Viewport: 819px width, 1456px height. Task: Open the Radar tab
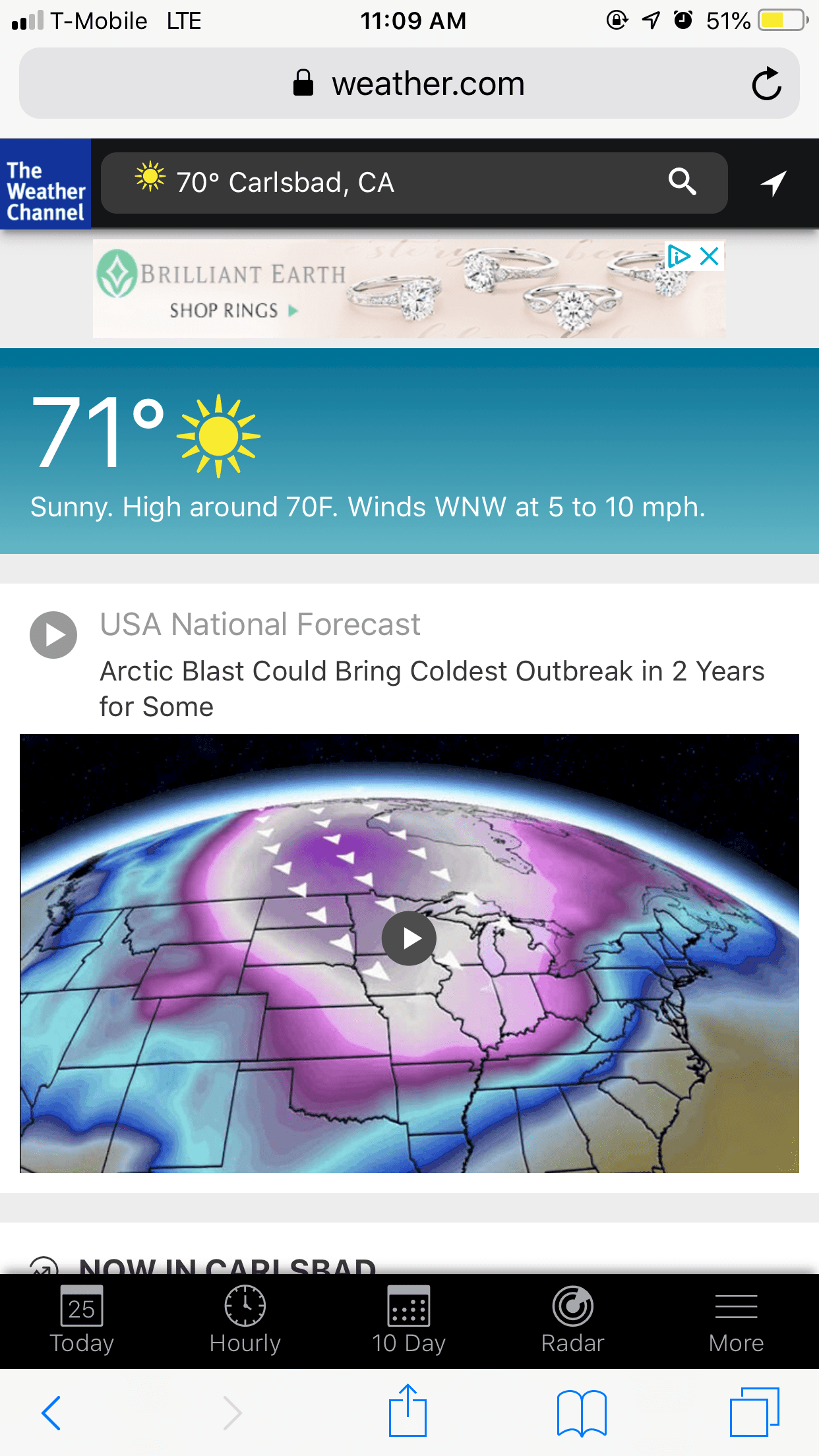click(572, 1320)
